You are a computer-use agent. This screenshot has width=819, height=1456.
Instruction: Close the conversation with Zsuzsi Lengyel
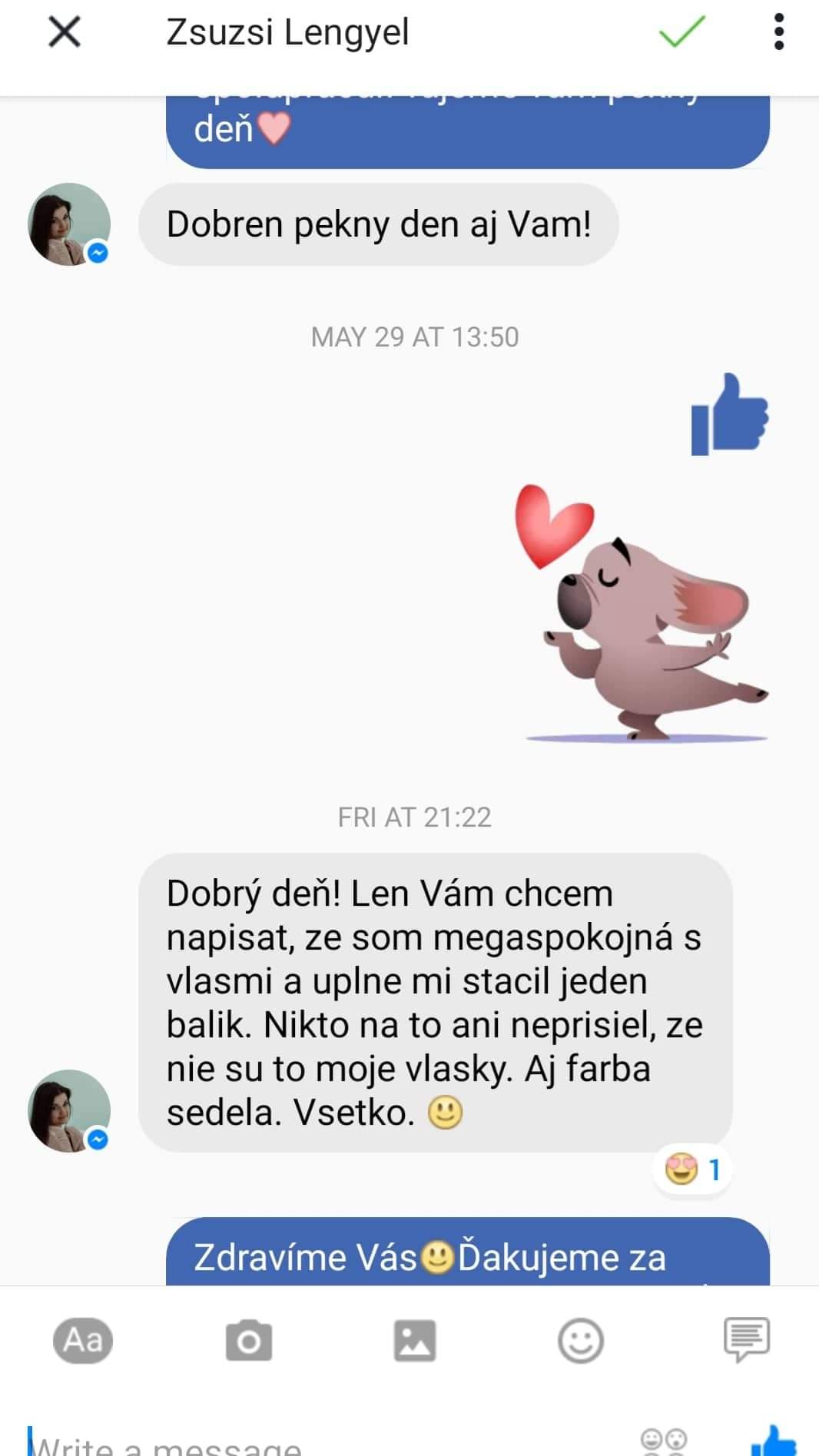click(65, 32)
